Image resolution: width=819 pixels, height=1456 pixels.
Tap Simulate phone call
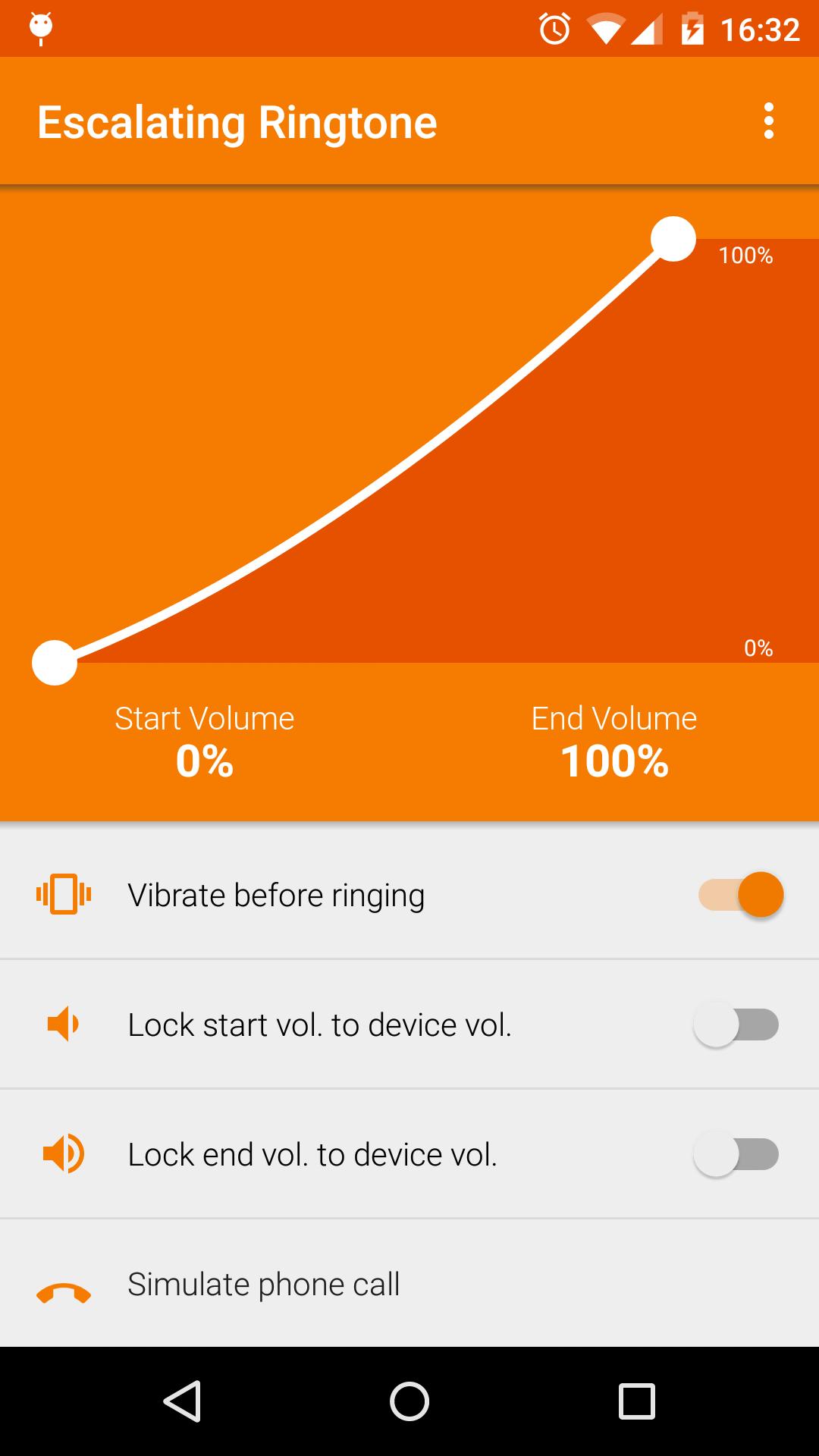(264, 1284)
